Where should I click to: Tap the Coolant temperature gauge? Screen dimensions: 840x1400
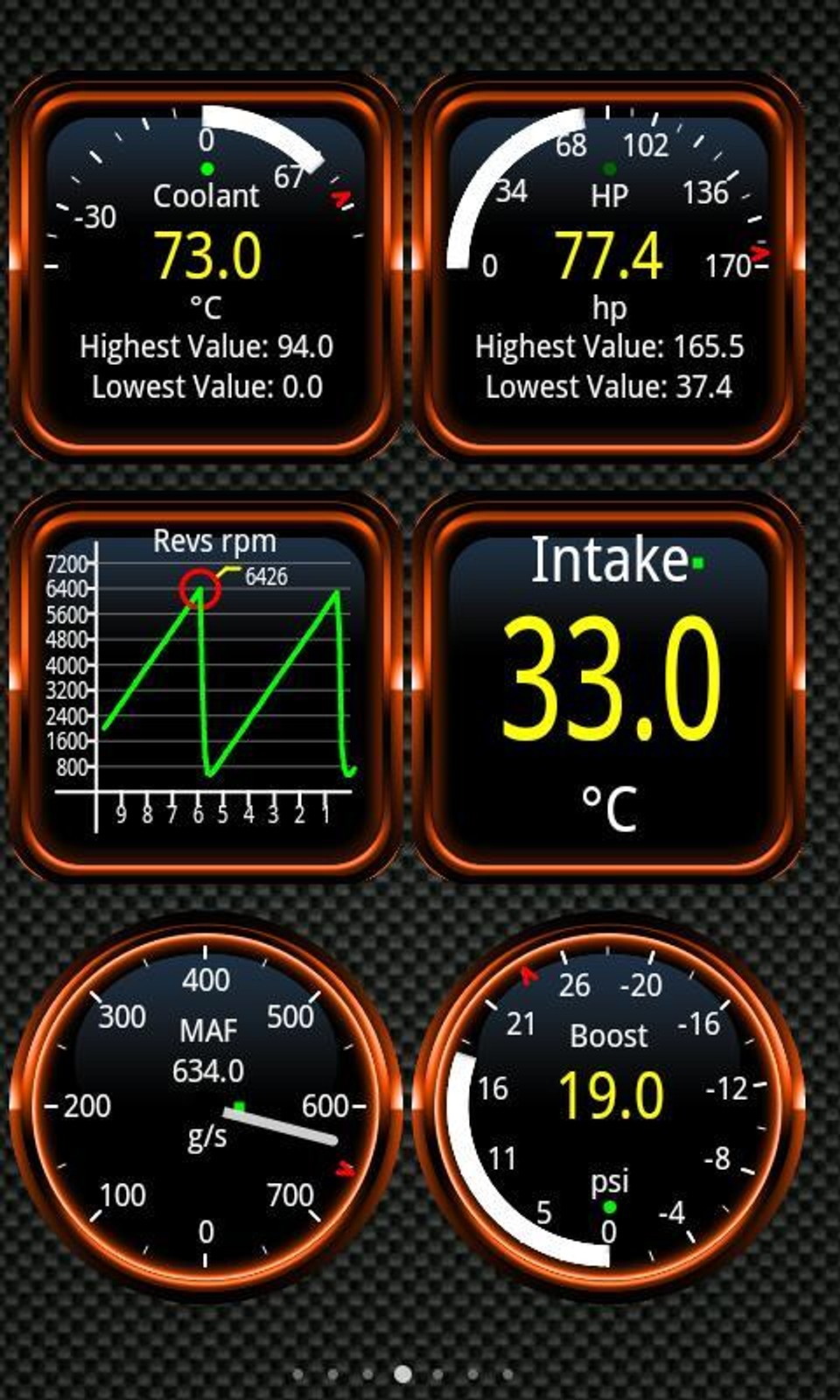206,267
